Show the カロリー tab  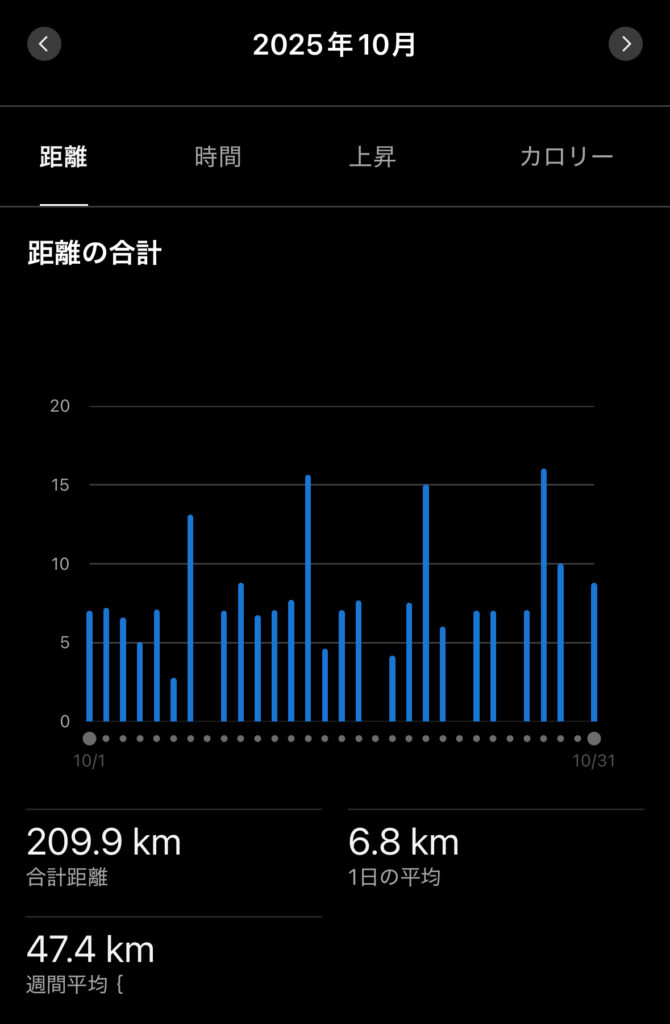click(566, 157)
